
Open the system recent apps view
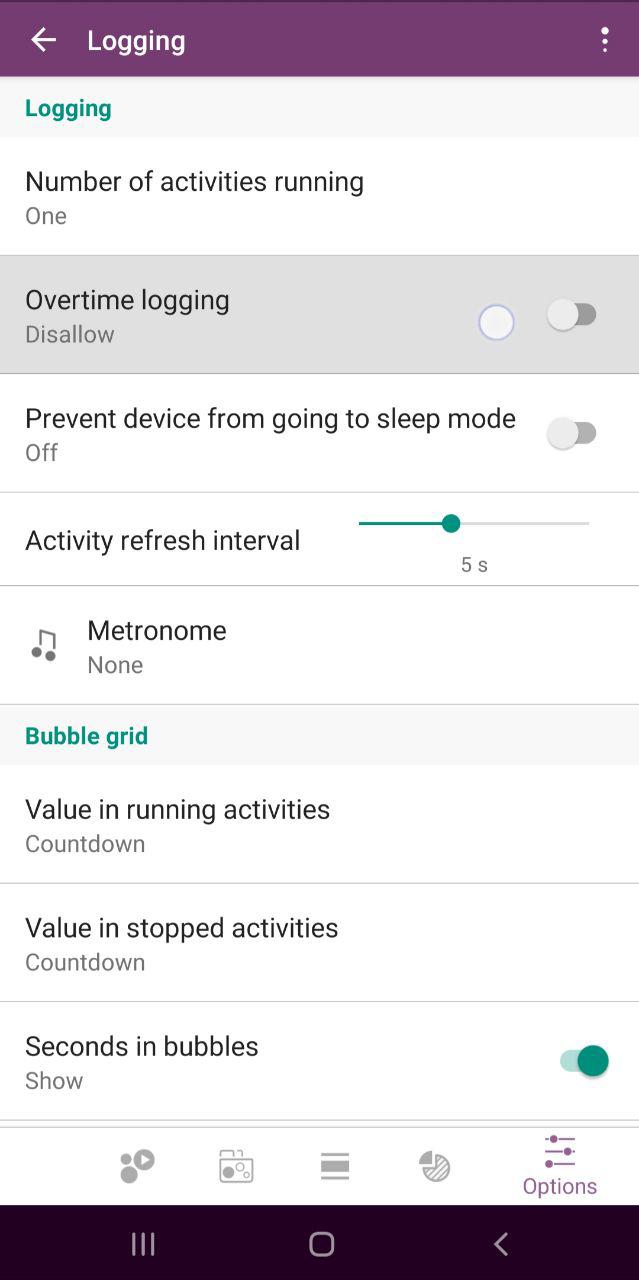[x=143, y=1243]
